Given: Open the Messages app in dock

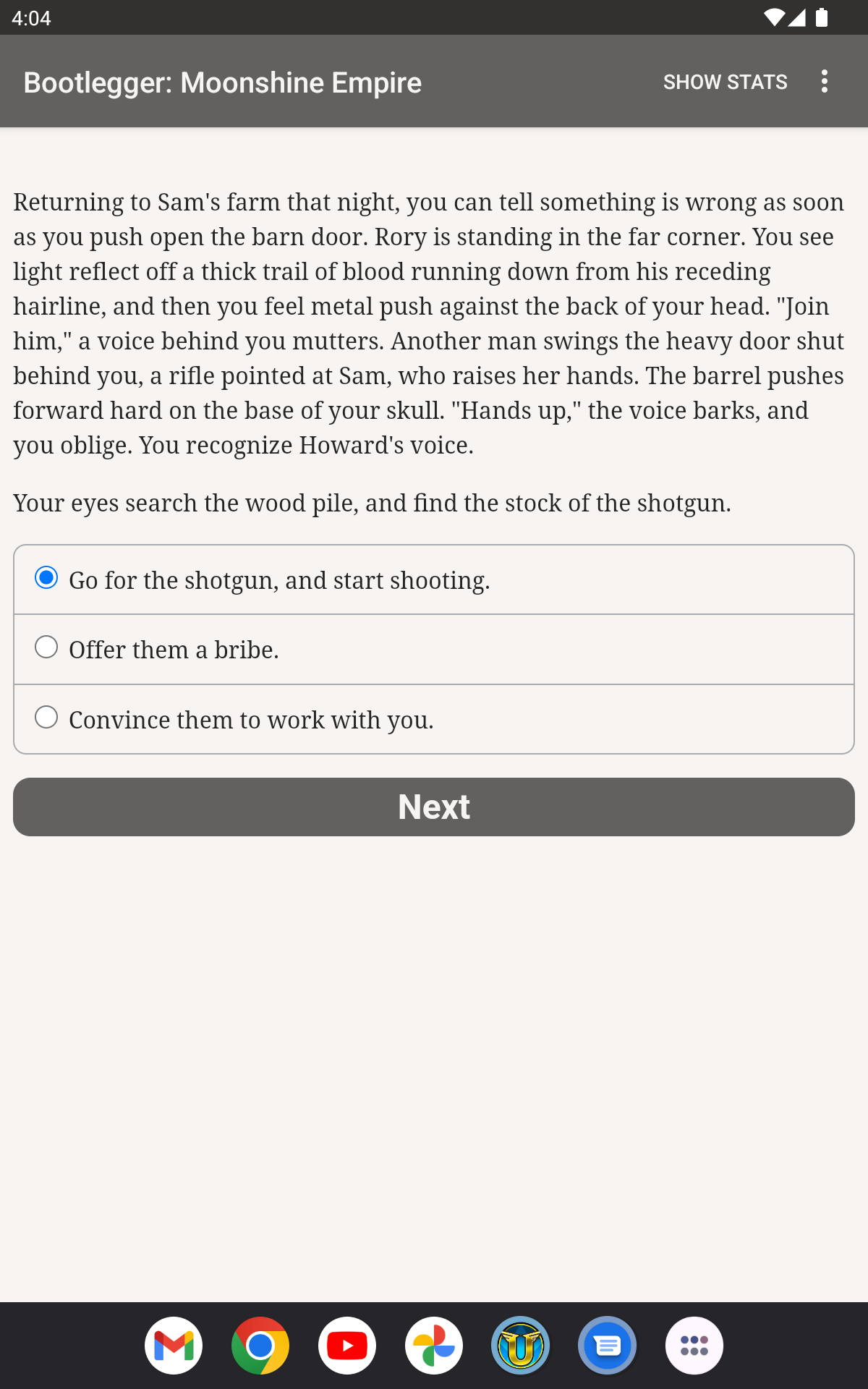Looking at the screenshot, I should point(608,1346).
